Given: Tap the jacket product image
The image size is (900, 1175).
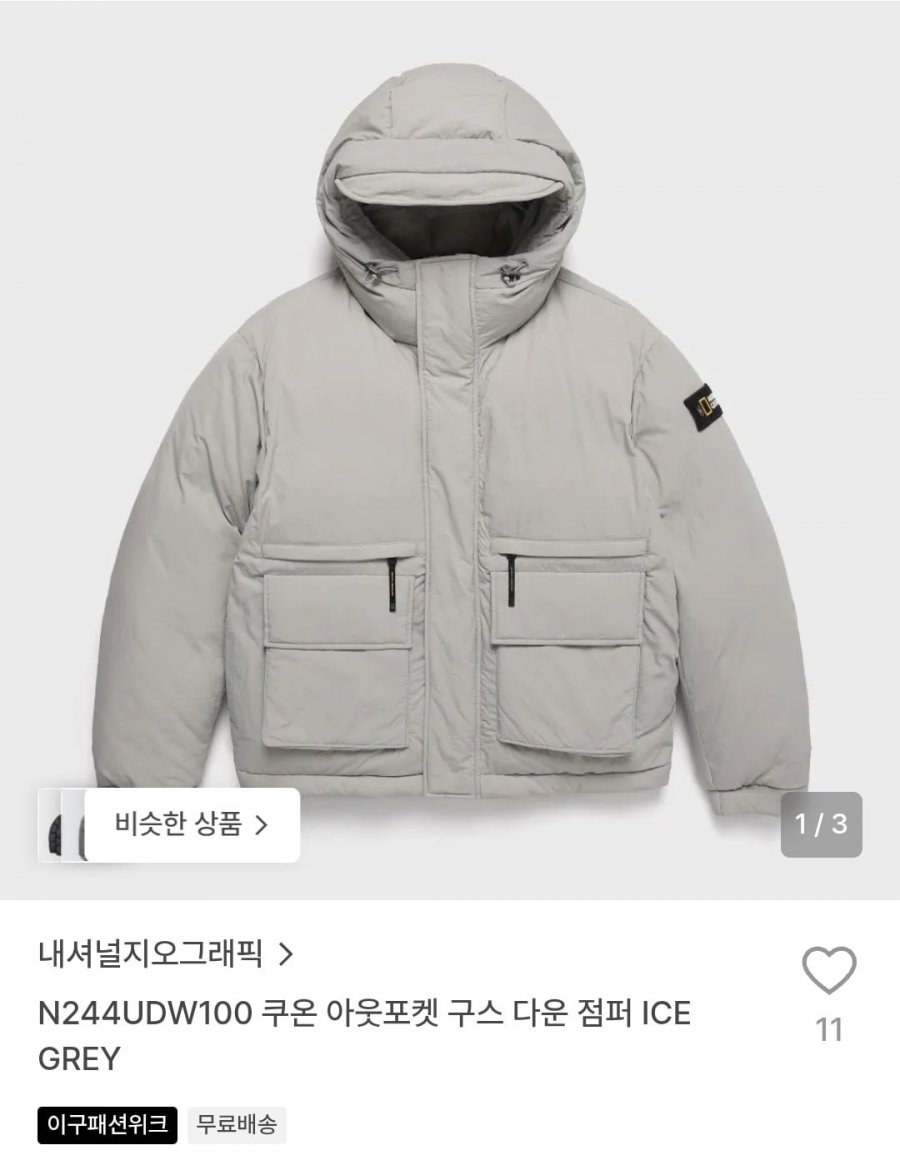Looking at the screenshot, I should 450,450.
